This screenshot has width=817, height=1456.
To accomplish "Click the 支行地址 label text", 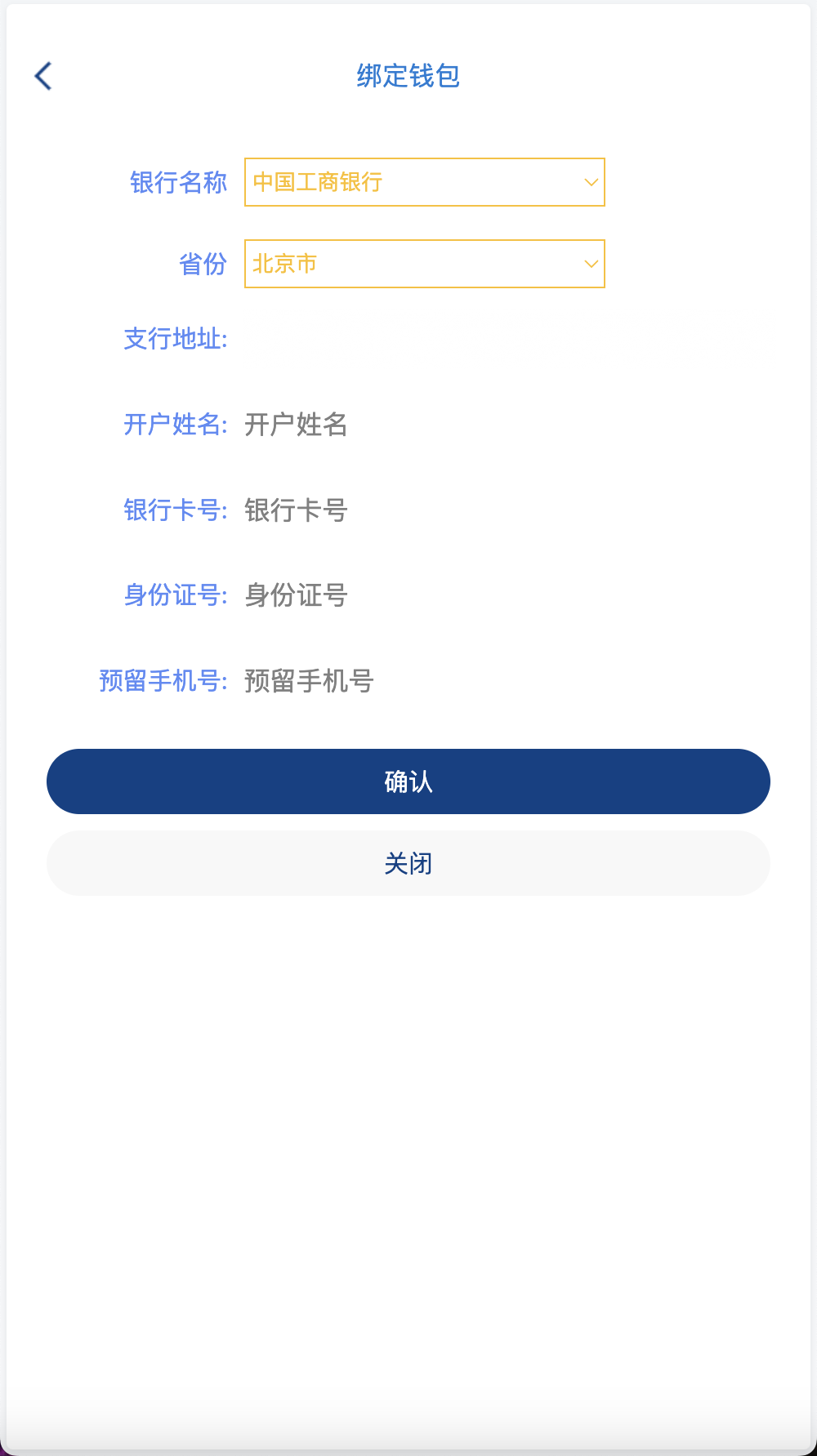I will [174, 339].
